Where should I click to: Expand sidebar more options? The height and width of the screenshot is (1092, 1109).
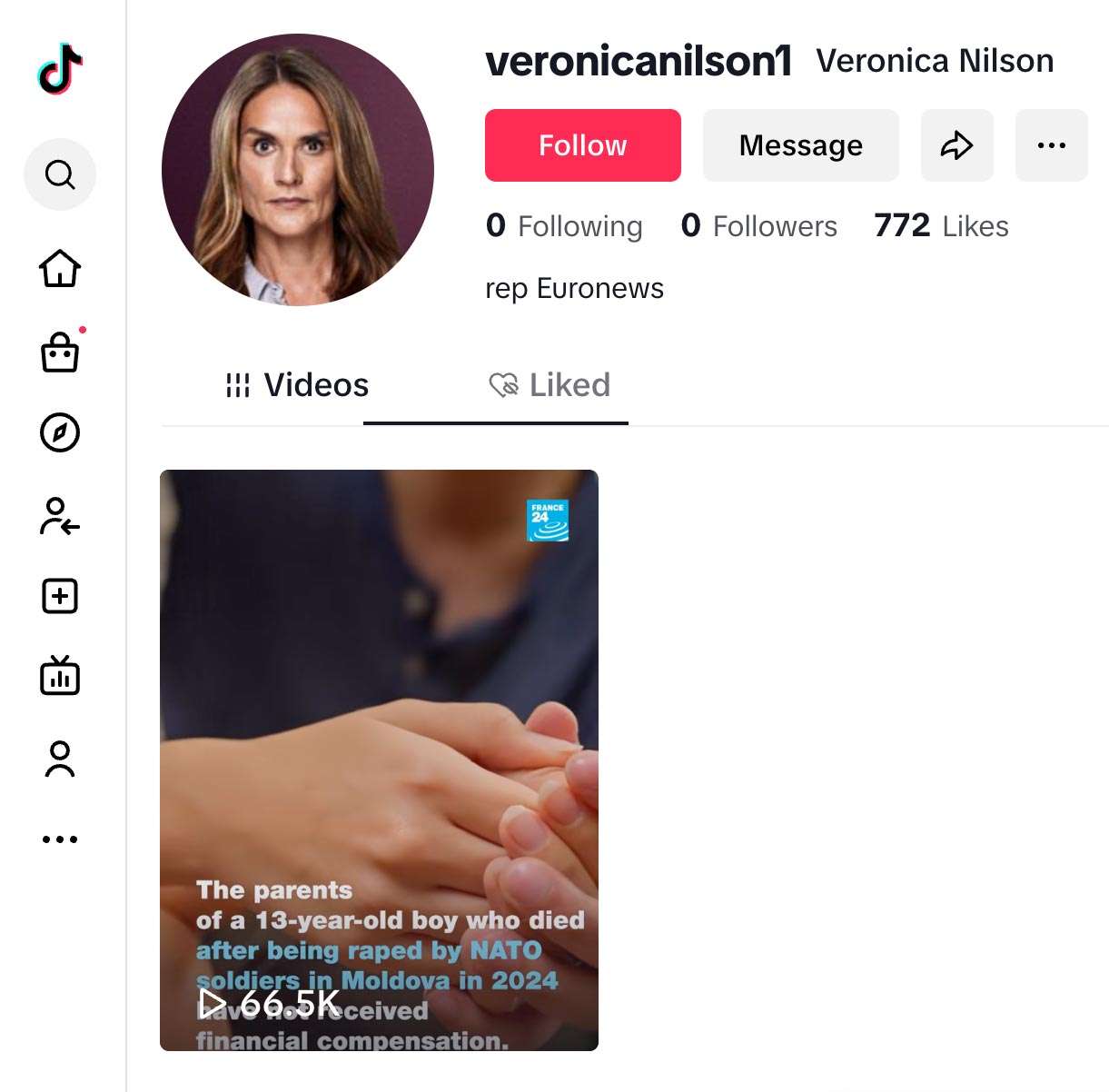[x=60, y=839]
